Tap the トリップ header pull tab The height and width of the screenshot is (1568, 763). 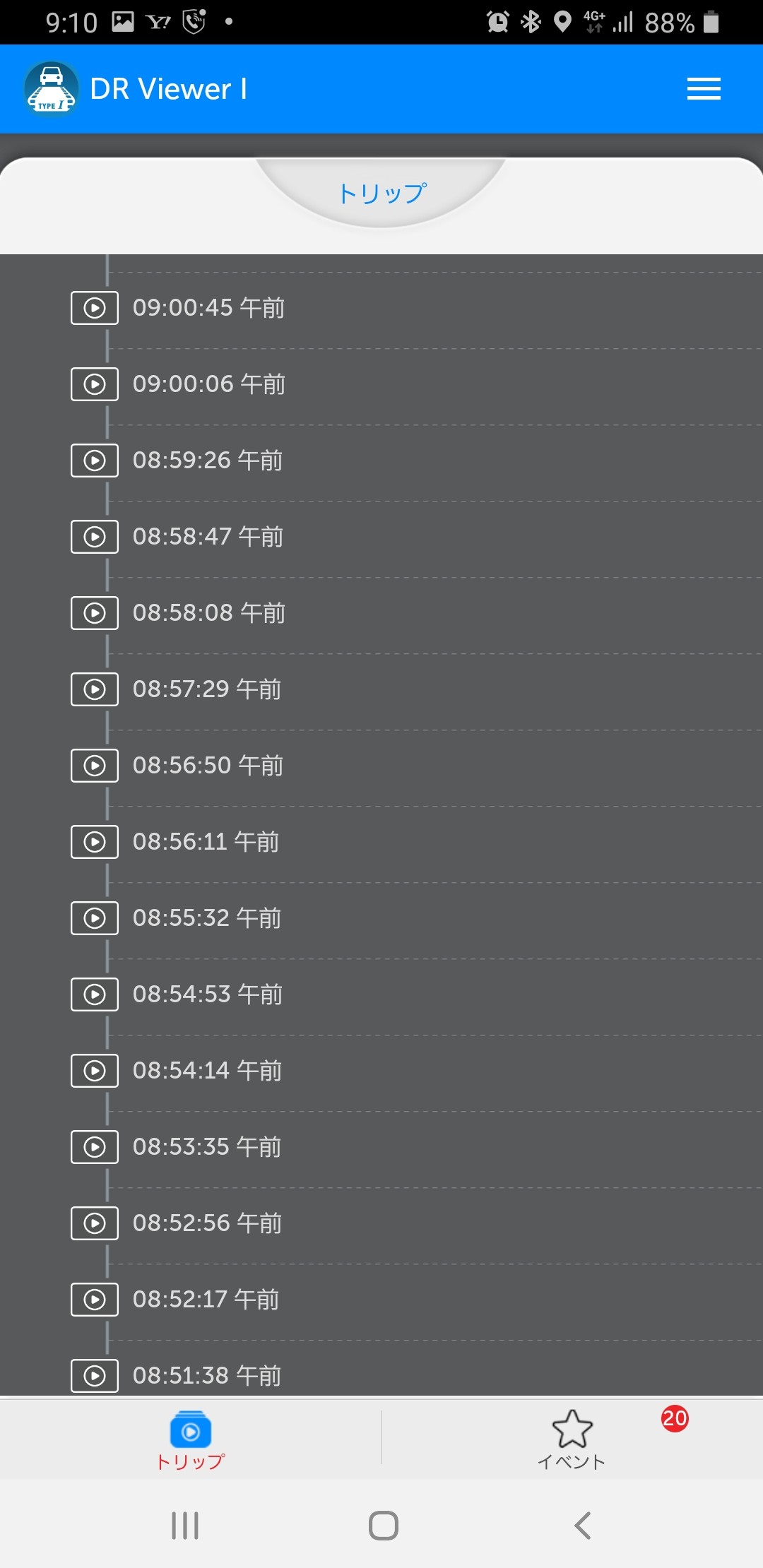381,192
